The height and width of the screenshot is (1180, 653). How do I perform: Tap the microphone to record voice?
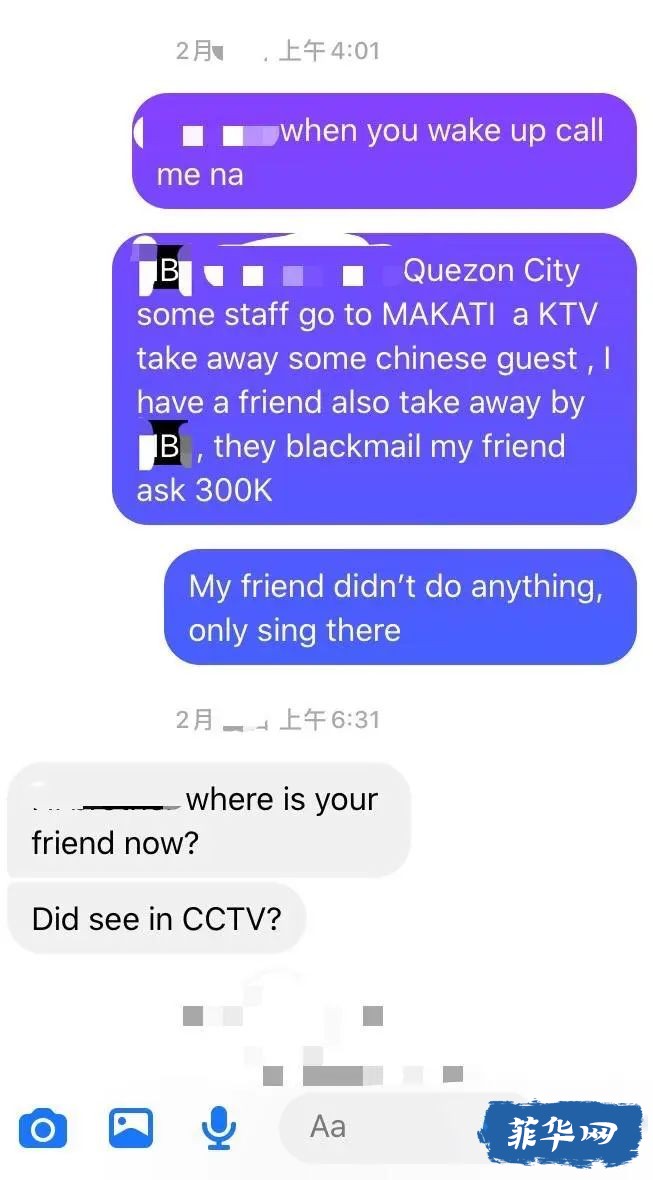(x=218, y=1129)
